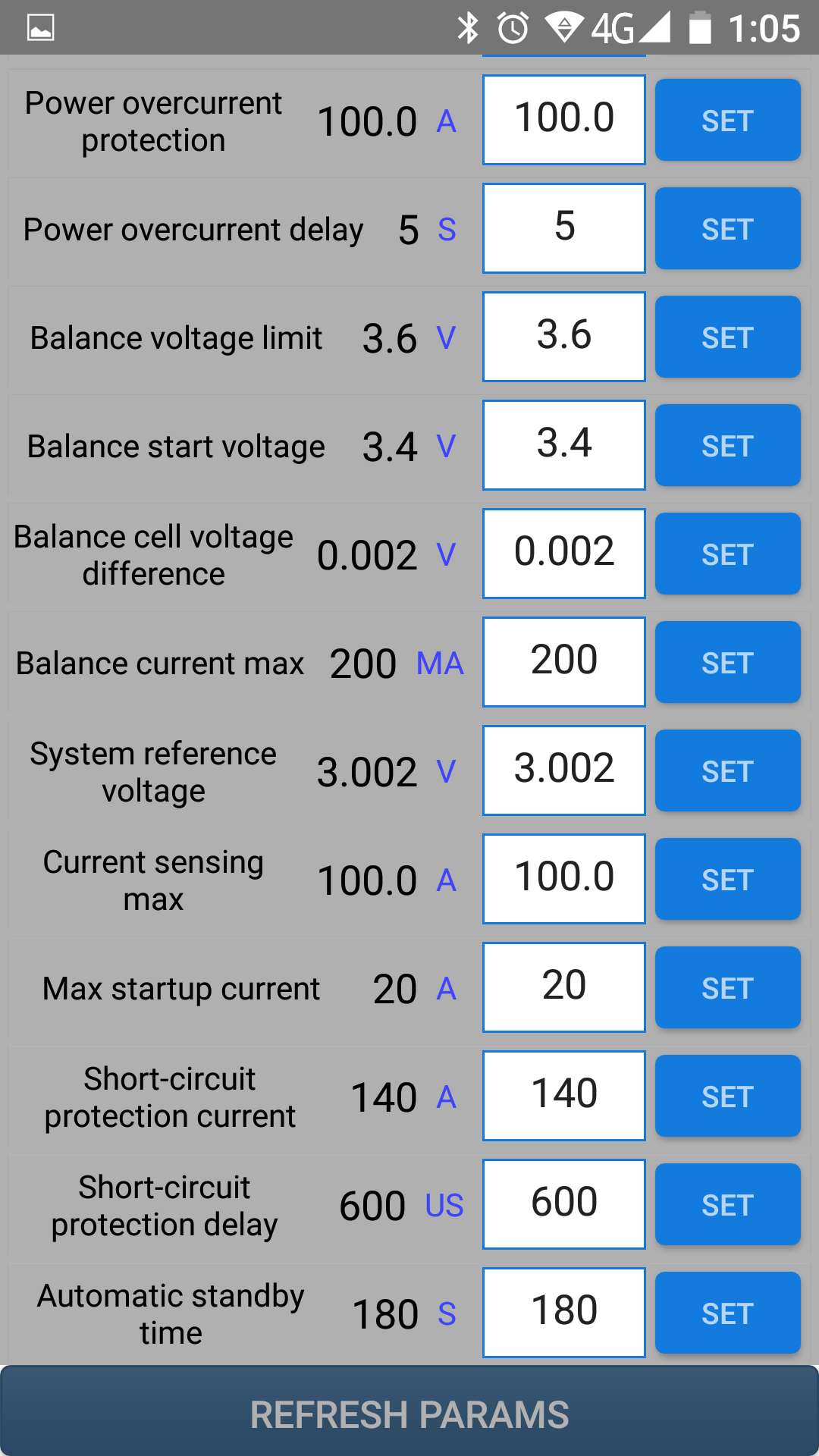Tap the Short-circuit protection current input
The width and height of the screenshot is (819, 1456).
(x=563, y=1096)
